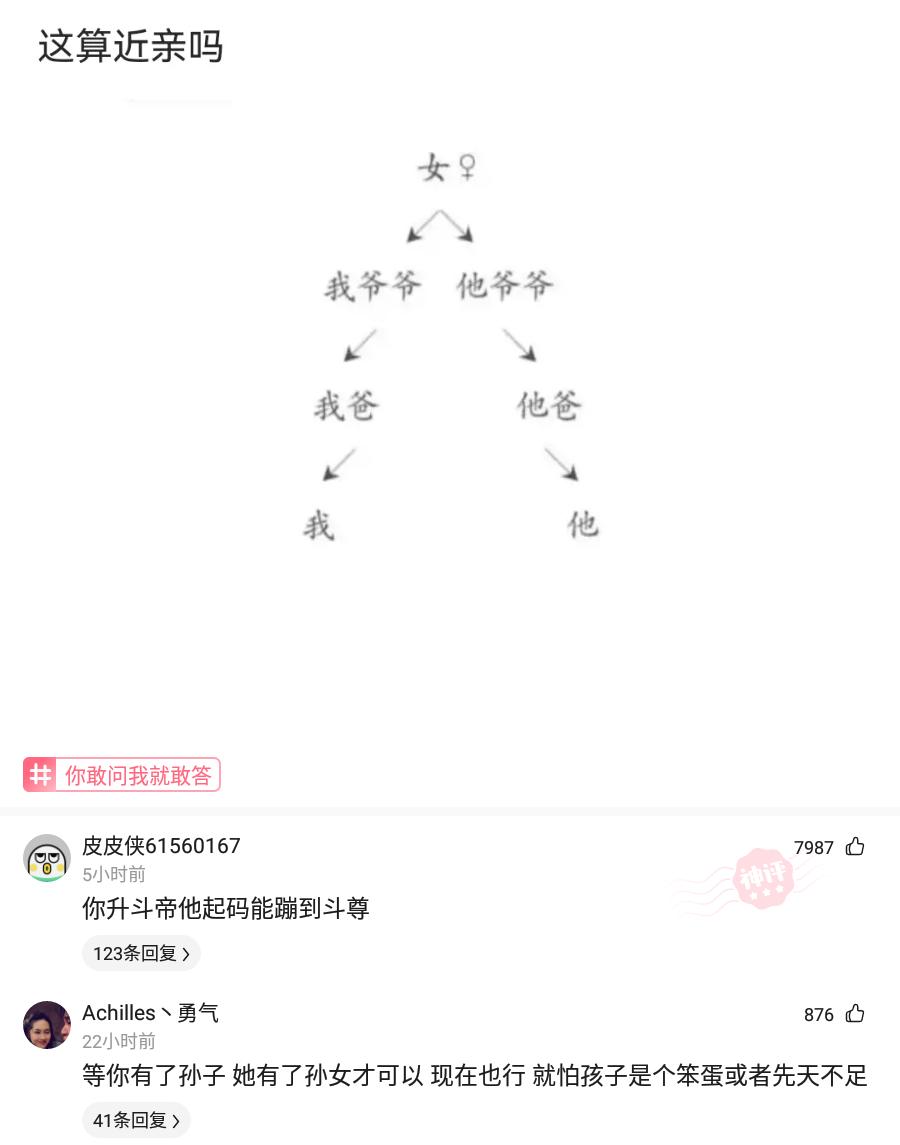Click the thumbs-up icon next to 7987
900x1145 pixels.
[x=855, y=846]
